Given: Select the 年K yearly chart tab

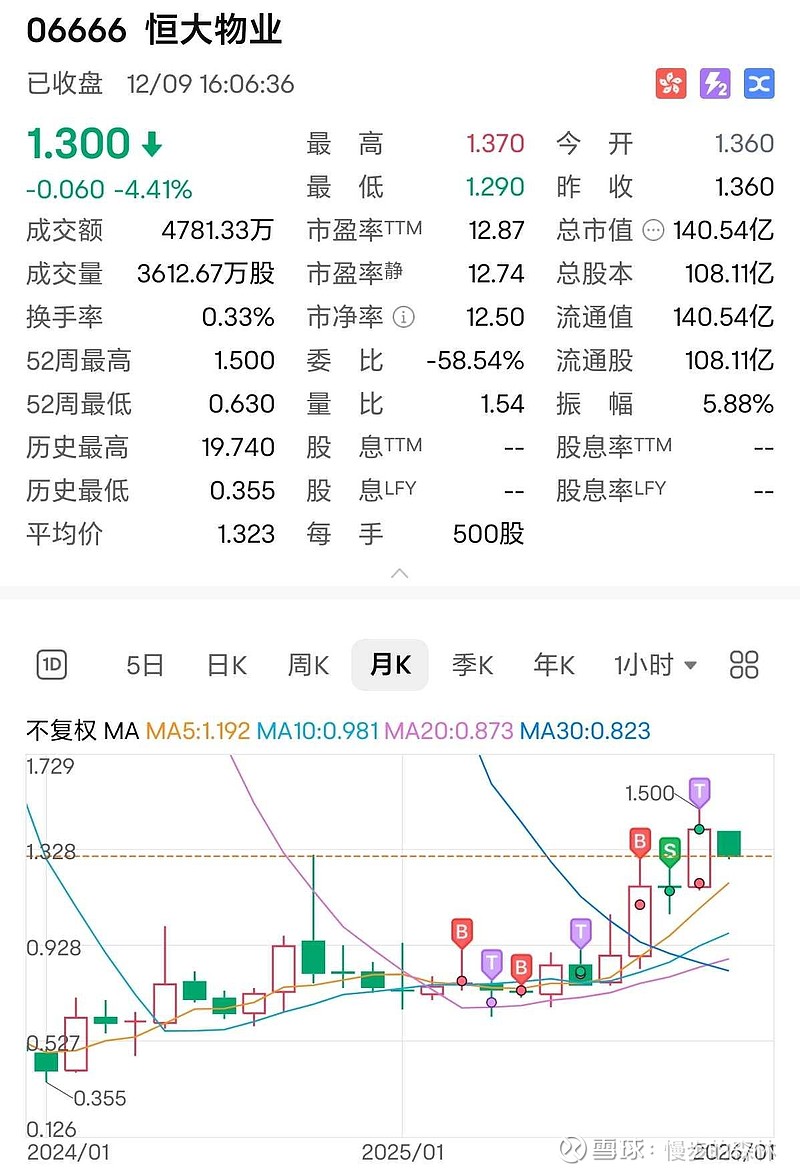Looking at the screenshot, I should click(553, 664).
